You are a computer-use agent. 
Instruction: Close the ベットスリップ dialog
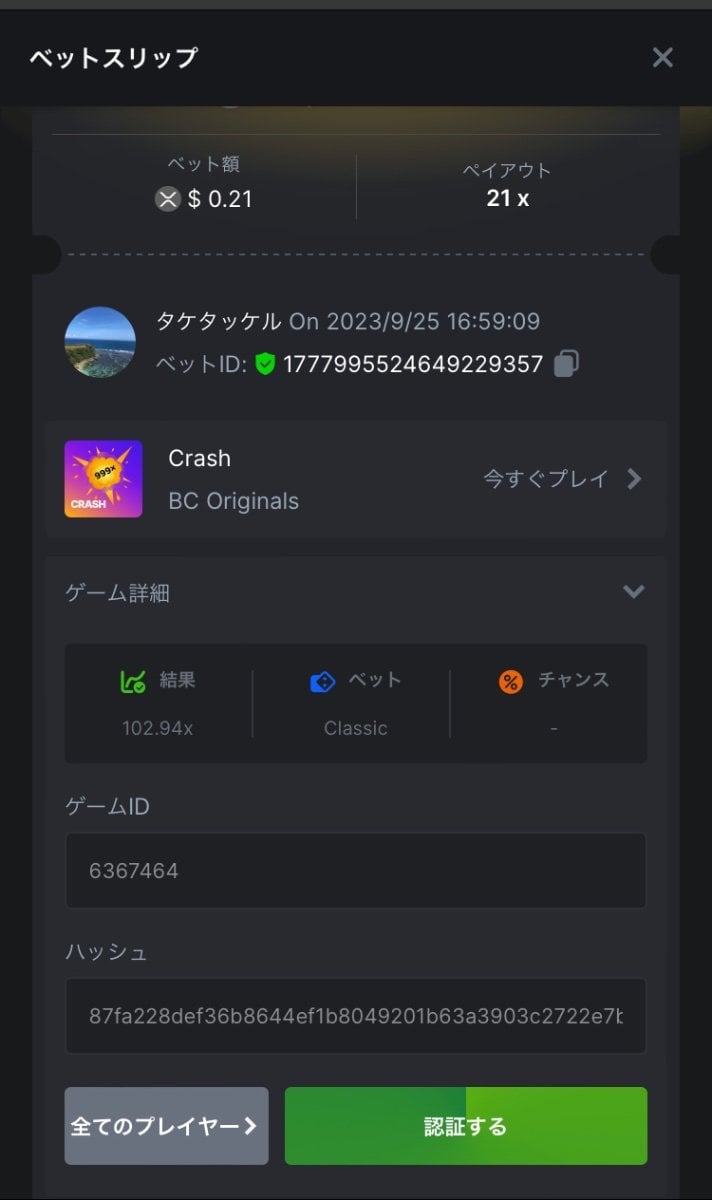662,58
